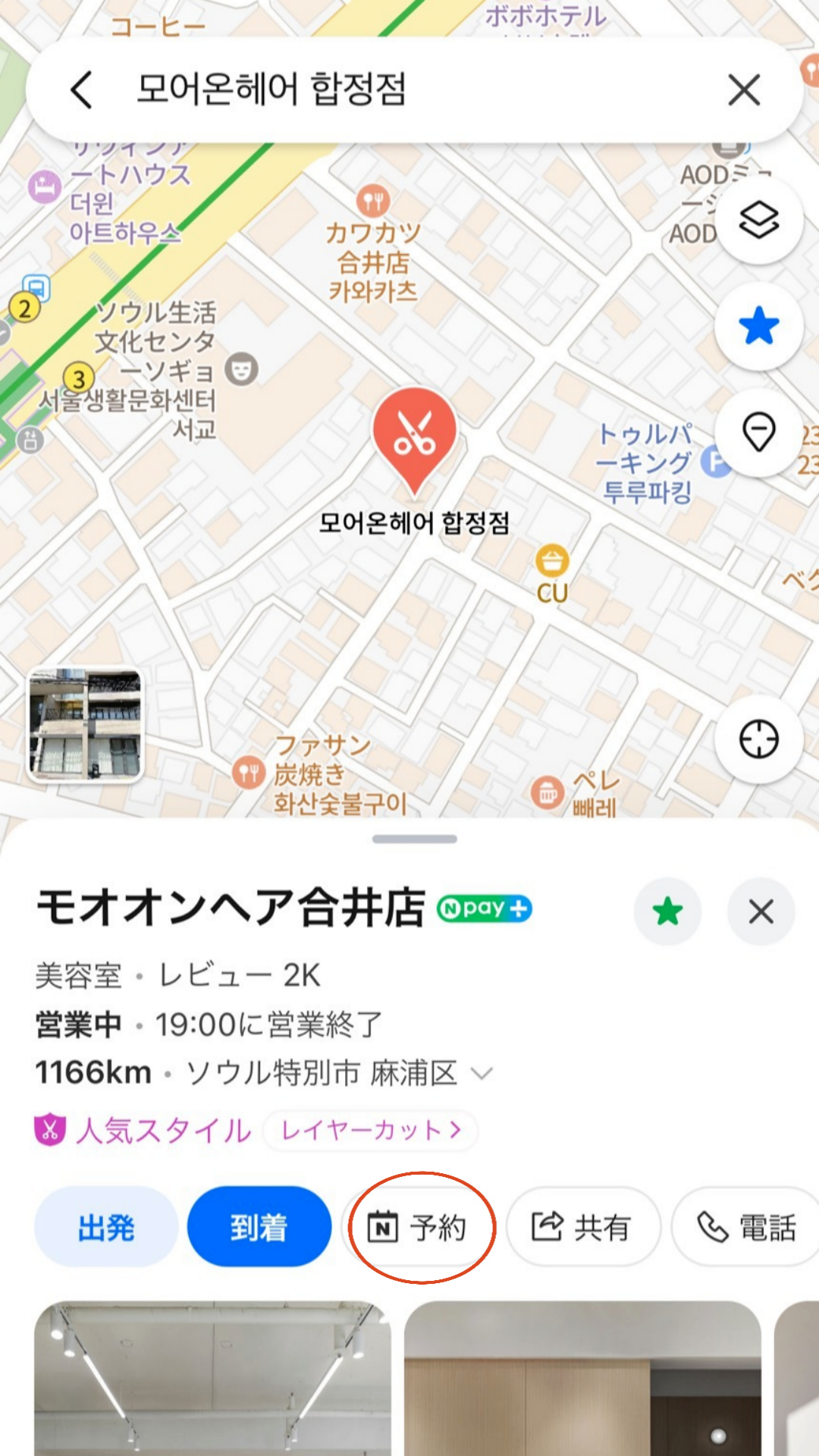The width and height of the screenshot is (819, 1456).
Task: Clear the search text with X
Action: click(743, 90)
